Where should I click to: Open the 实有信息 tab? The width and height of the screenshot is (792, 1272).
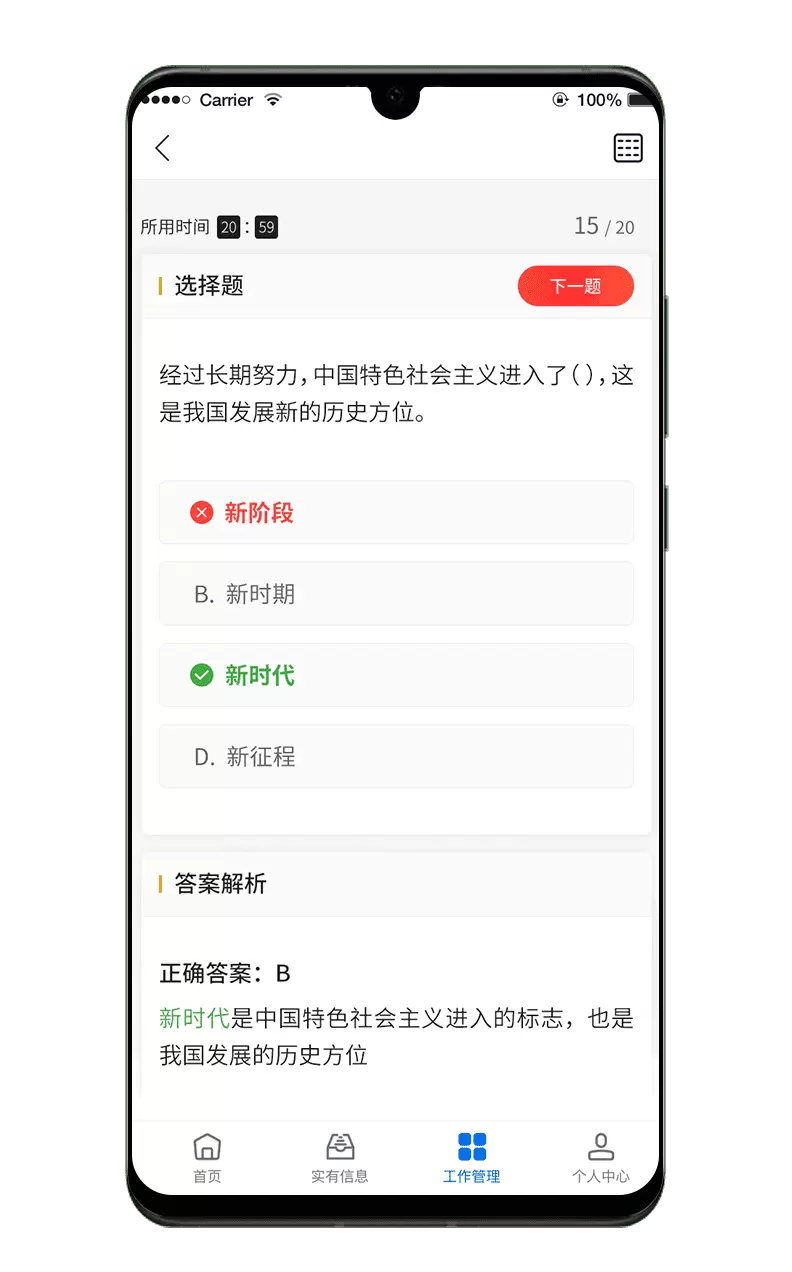coord(340,1158)
